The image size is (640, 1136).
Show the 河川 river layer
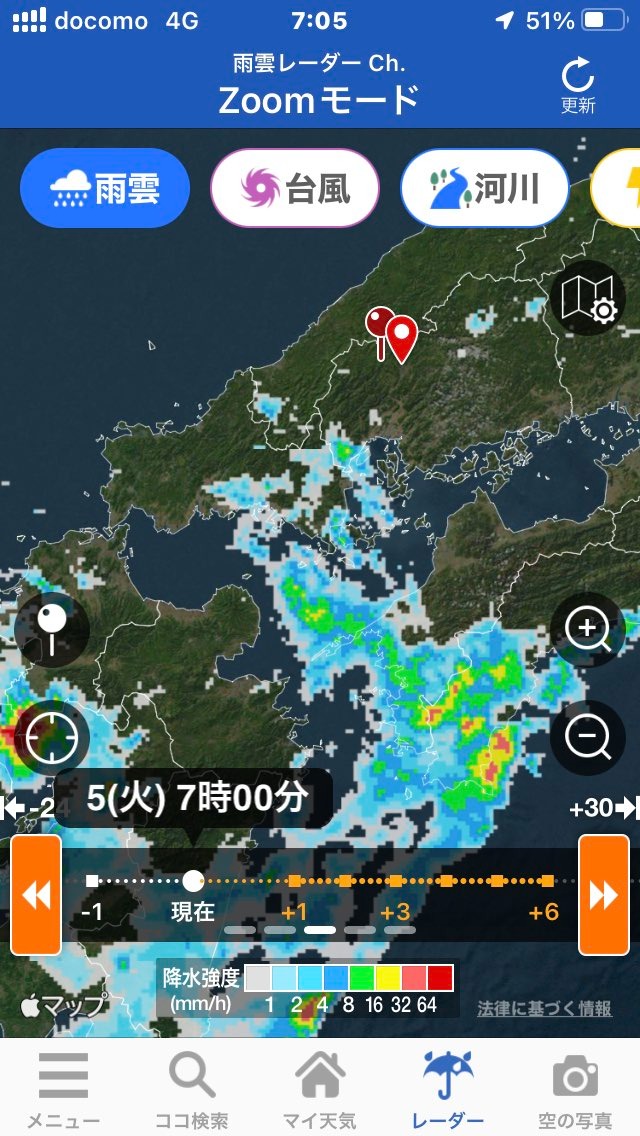[x=485, y=188]
